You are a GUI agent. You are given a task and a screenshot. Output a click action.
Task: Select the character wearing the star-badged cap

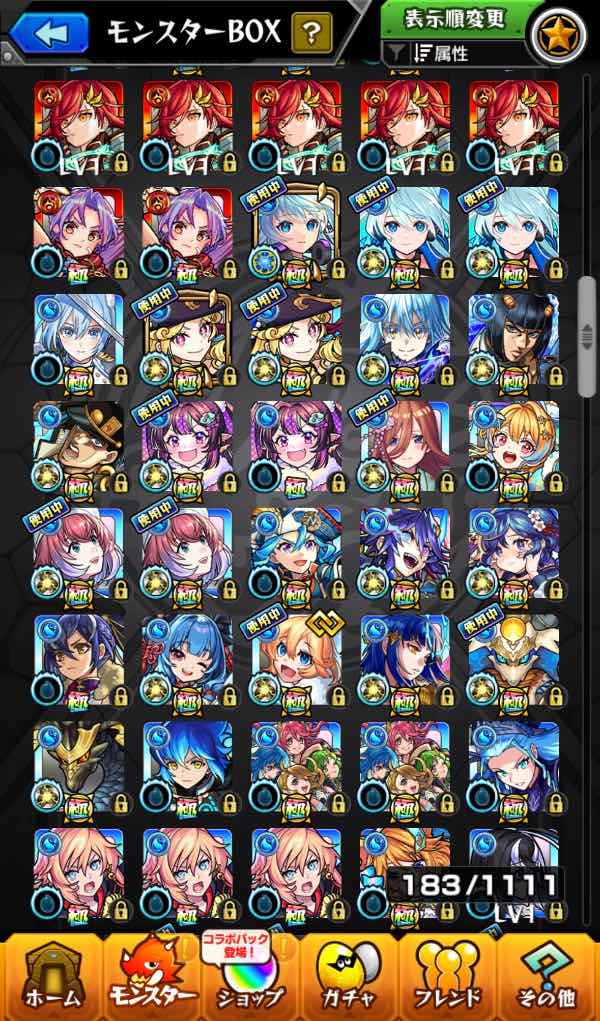79,444
